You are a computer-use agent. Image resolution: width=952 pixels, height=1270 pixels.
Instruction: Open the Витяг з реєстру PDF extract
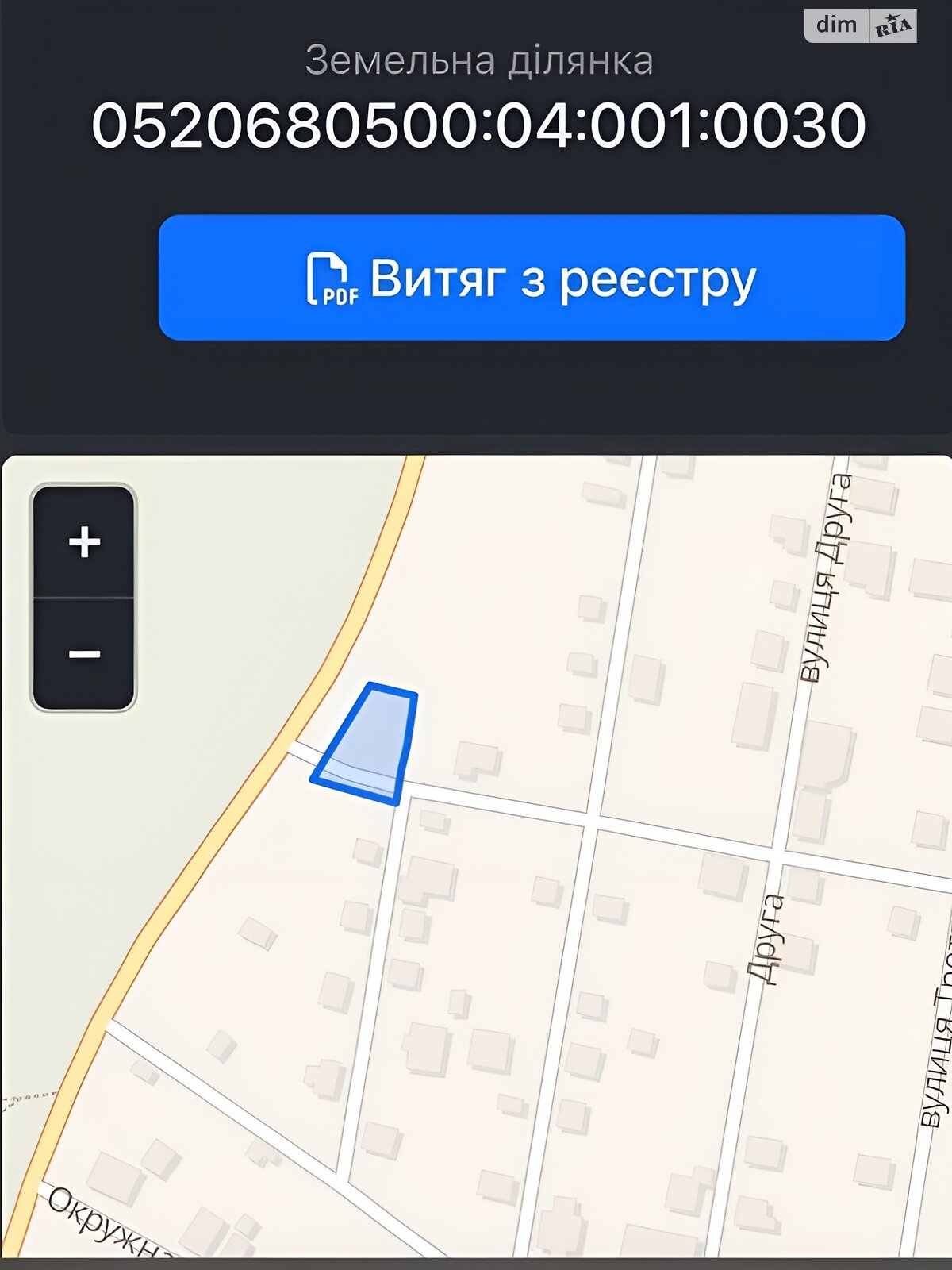pos(532,278)
